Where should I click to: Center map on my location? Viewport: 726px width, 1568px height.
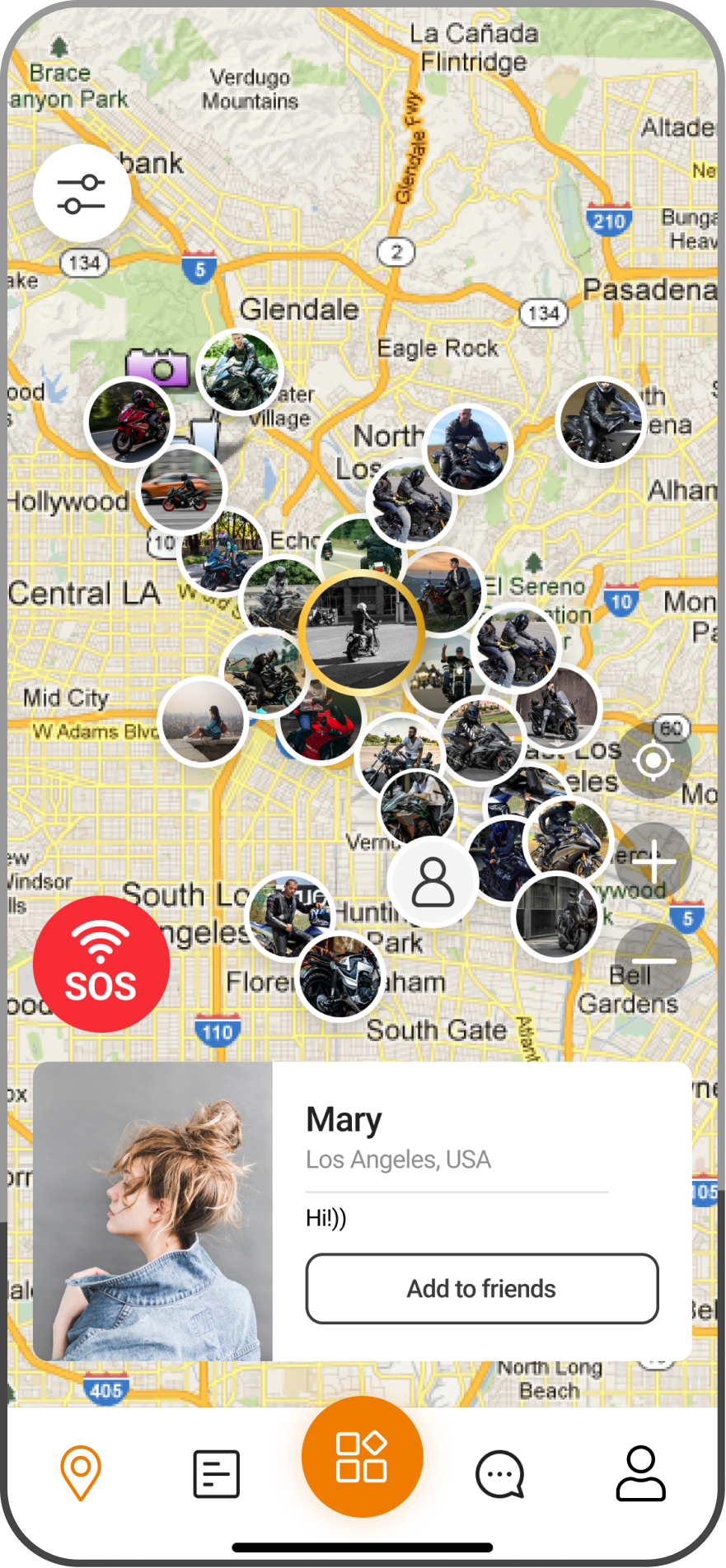653,761
